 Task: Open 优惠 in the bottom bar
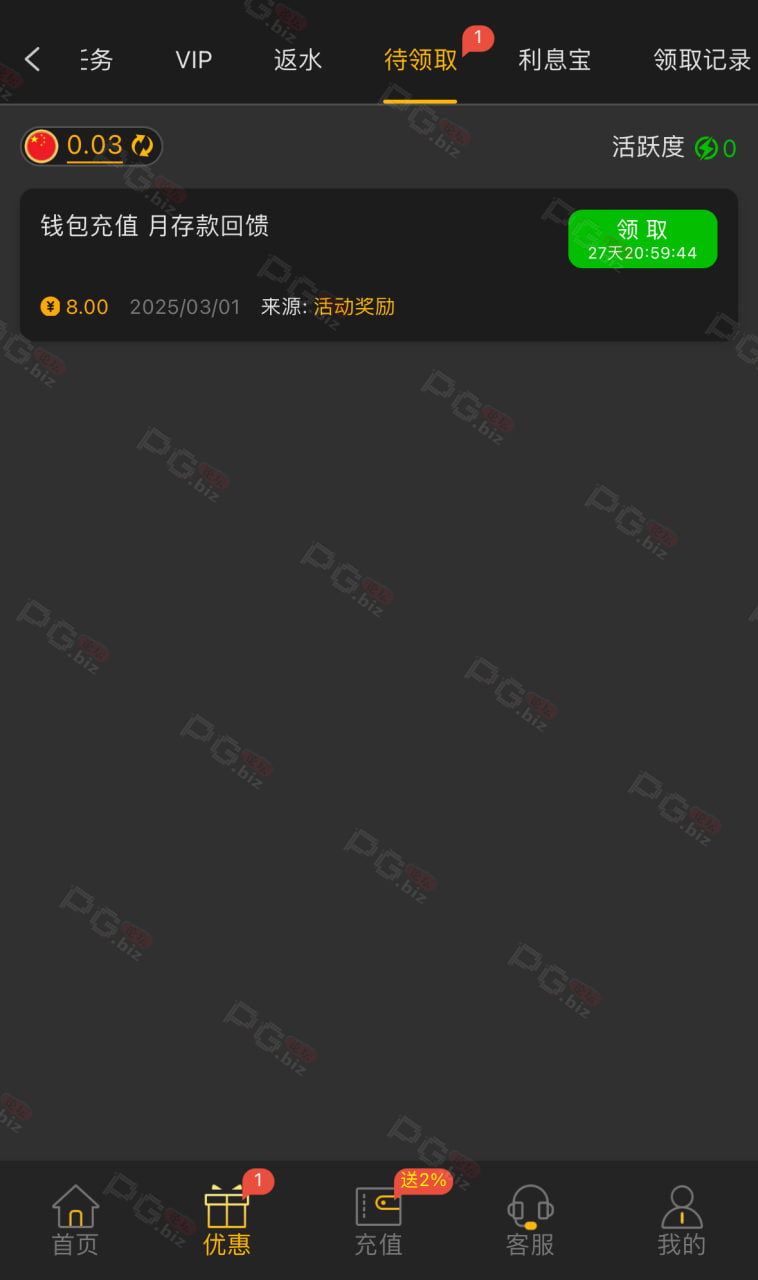click(227, 1220)
